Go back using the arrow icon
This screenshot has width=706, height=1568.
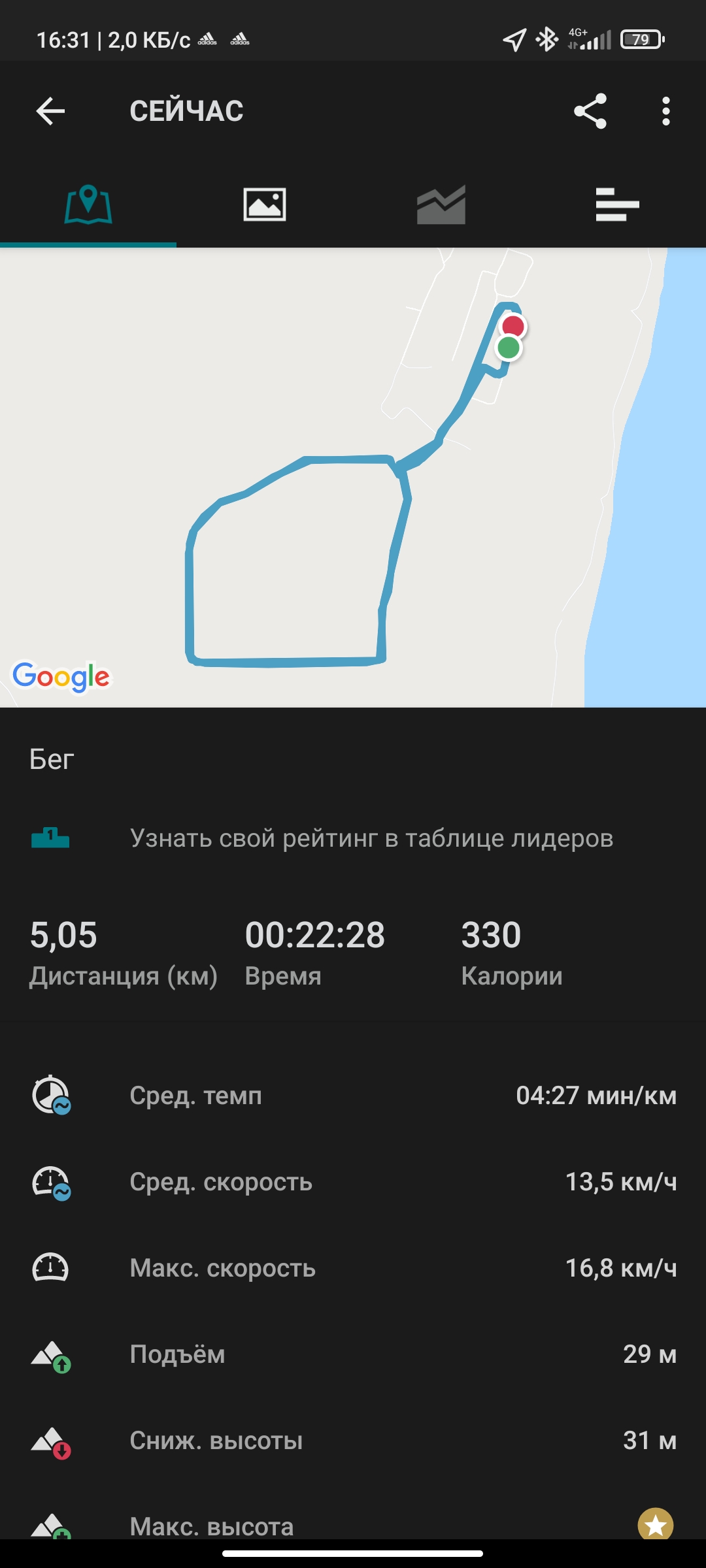pos(50,111)
